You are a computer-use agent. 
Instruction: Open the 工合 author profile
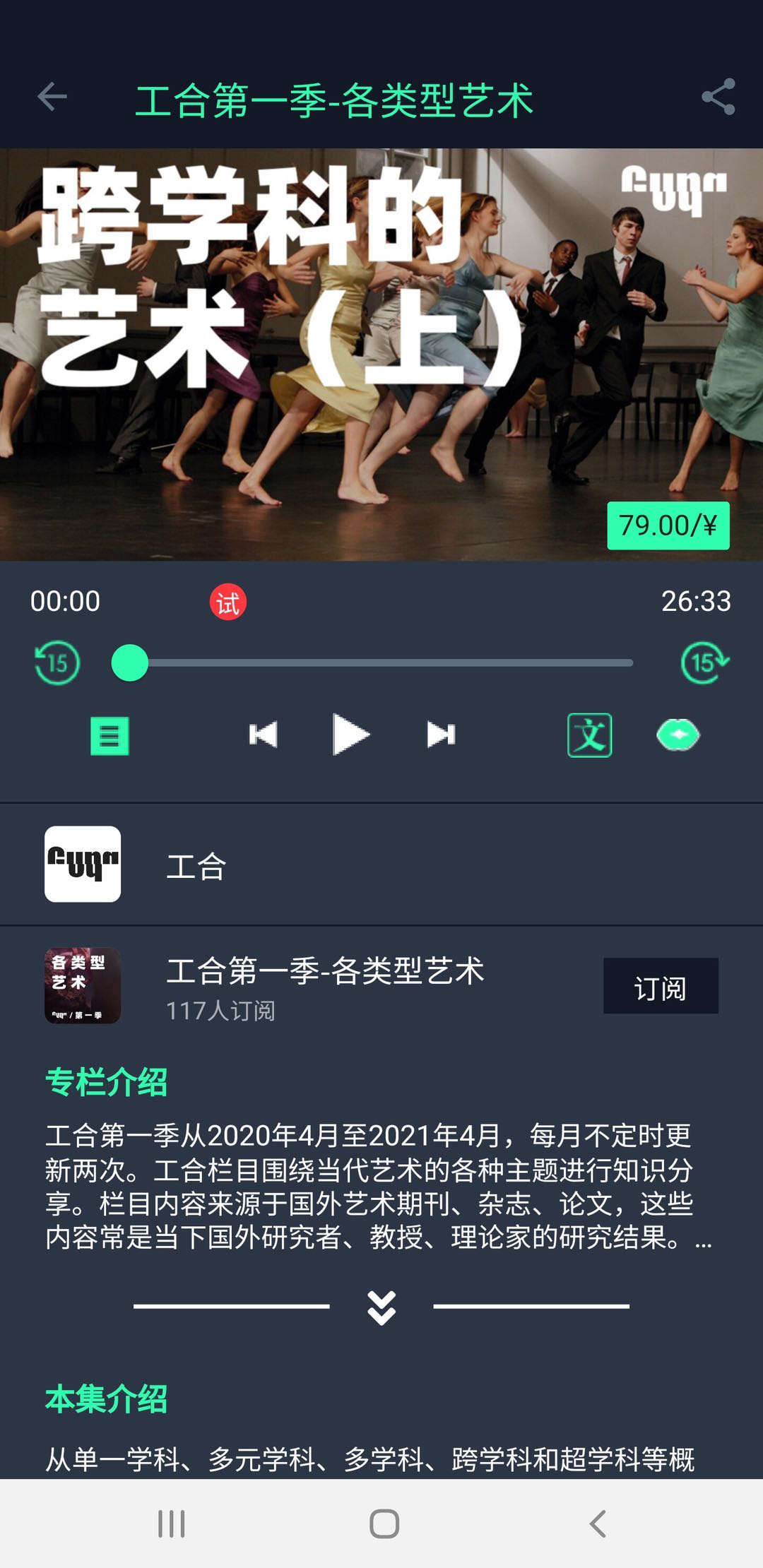[196, 866]
